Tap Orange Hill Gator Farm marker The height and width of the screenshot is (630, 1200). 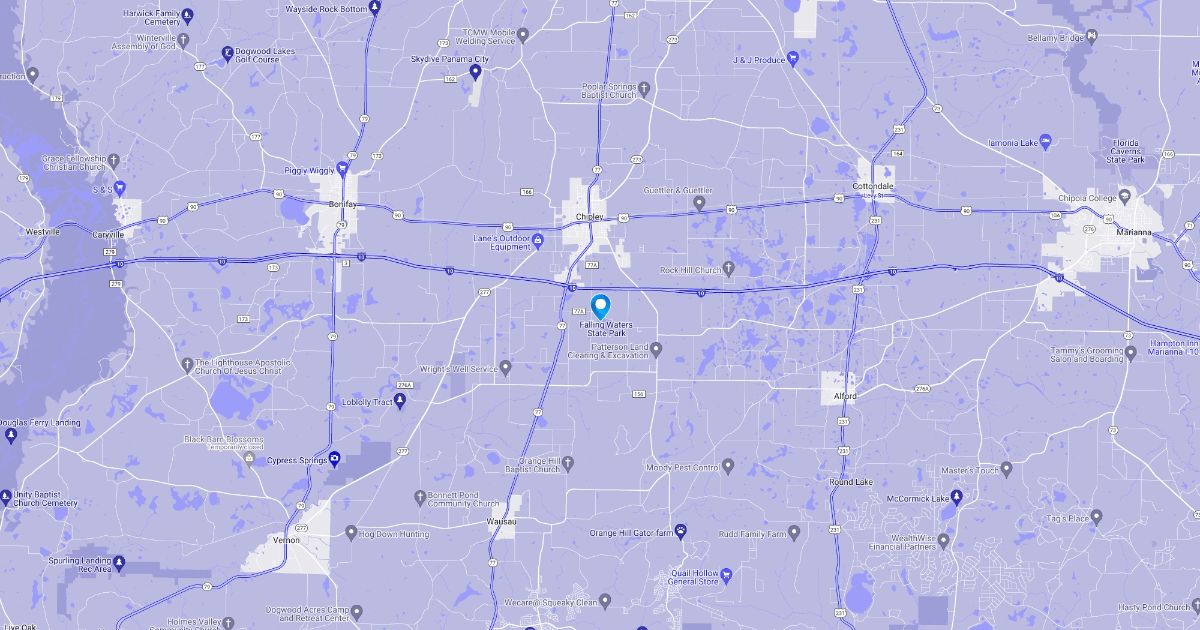pyautogui.click(x=680, y=532)
